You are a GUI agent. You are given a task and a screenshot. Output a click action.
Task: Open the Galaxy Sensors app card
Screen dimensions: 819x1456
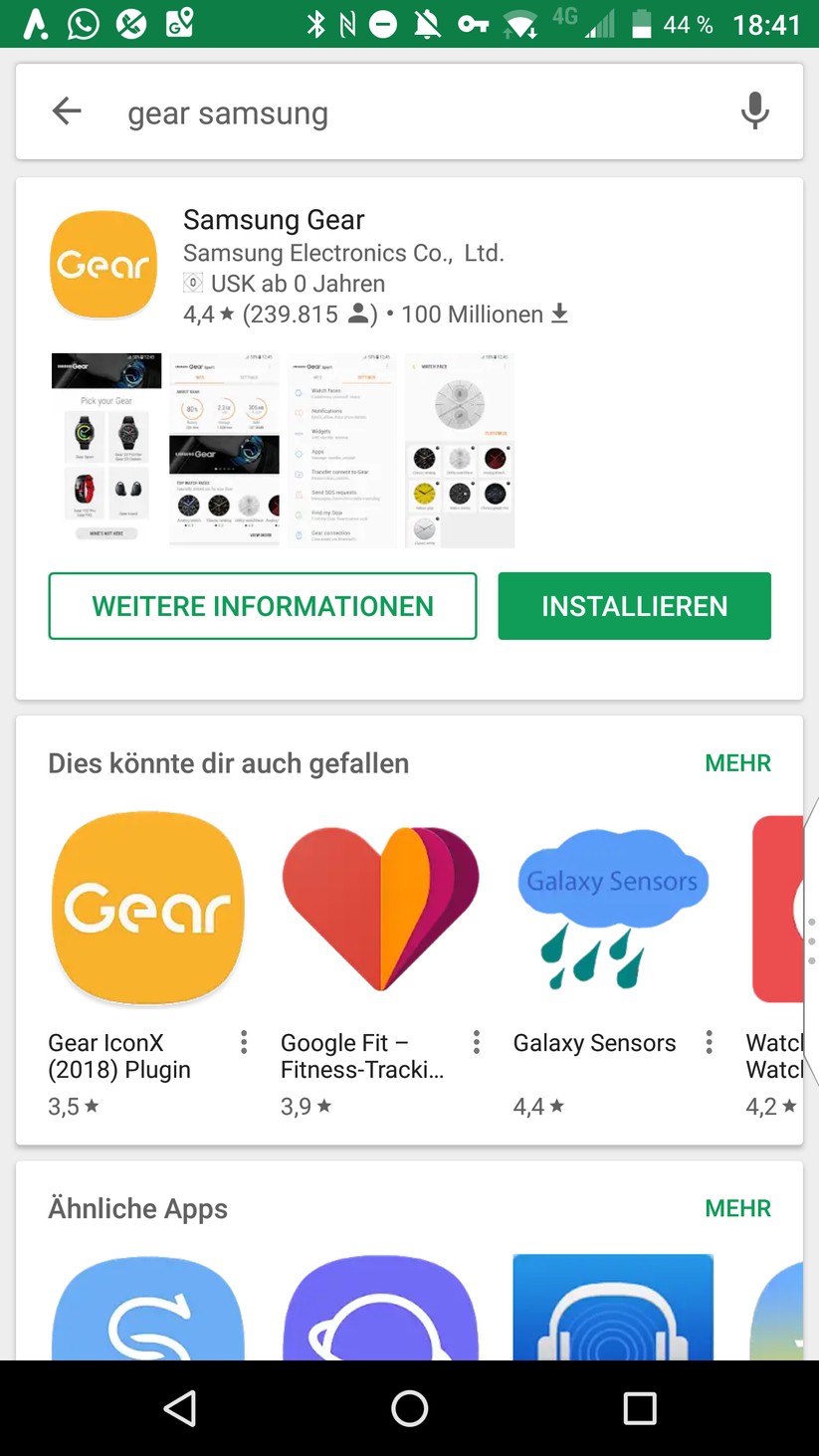[x=612, y=910]
